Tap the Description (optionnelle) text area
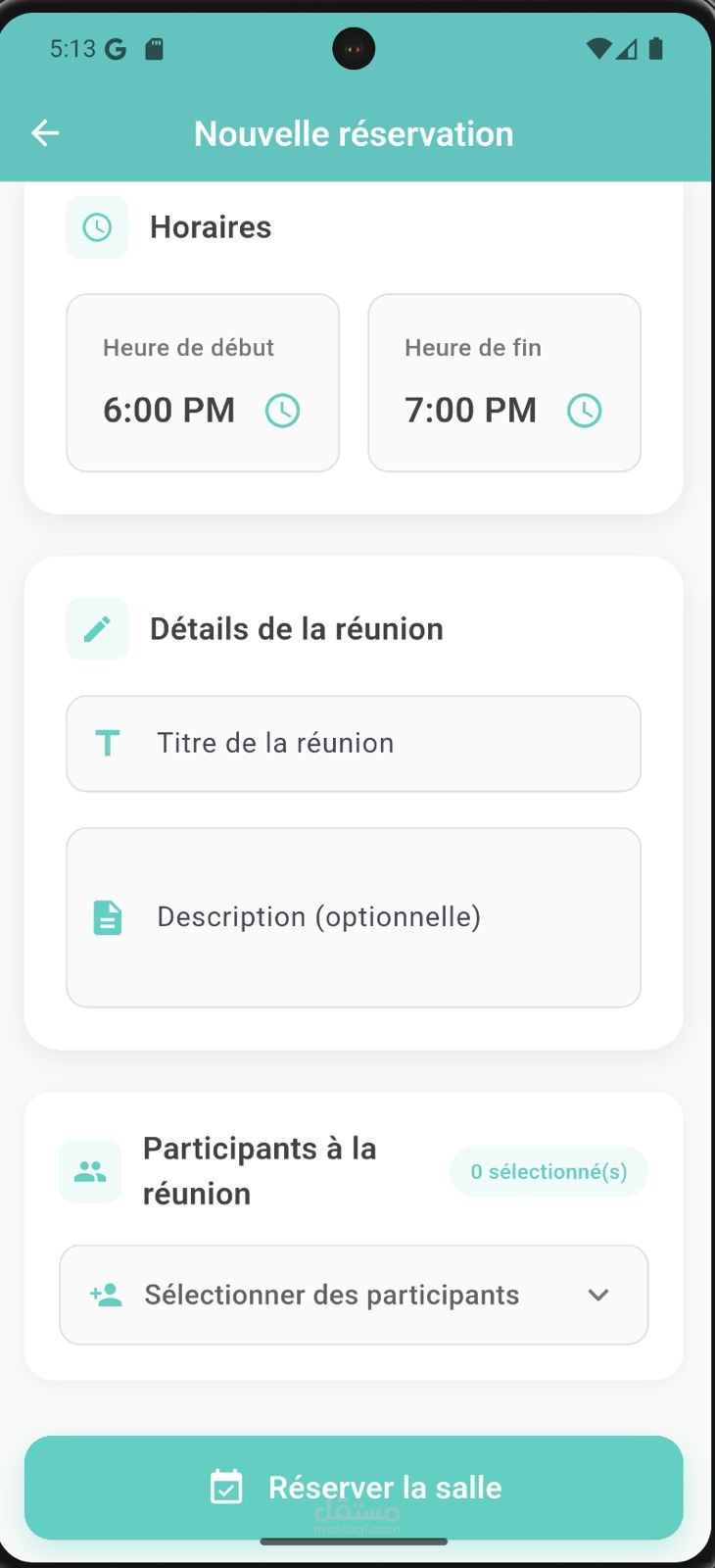 (x=354, y=918)
